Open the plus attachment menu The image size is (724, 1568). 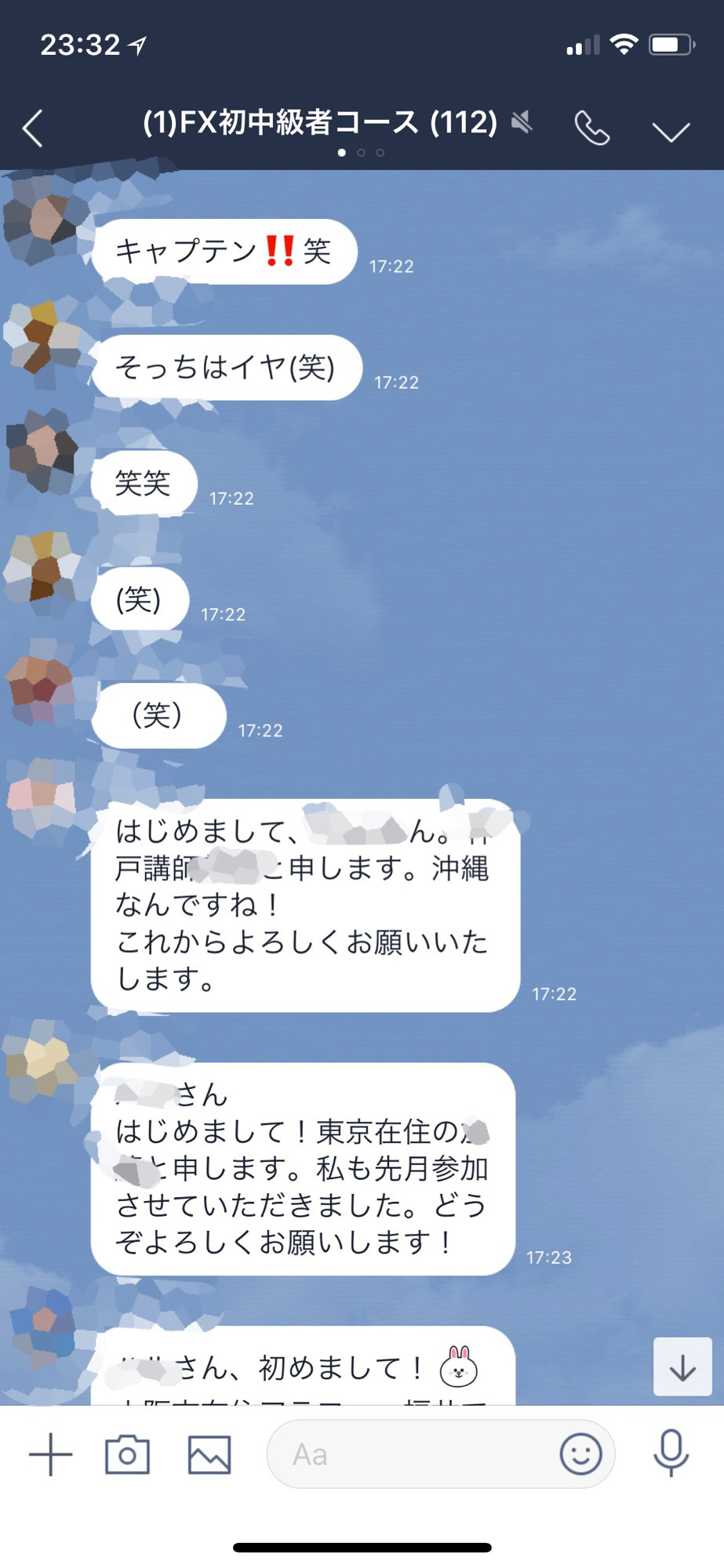(x=51, y=1454)
